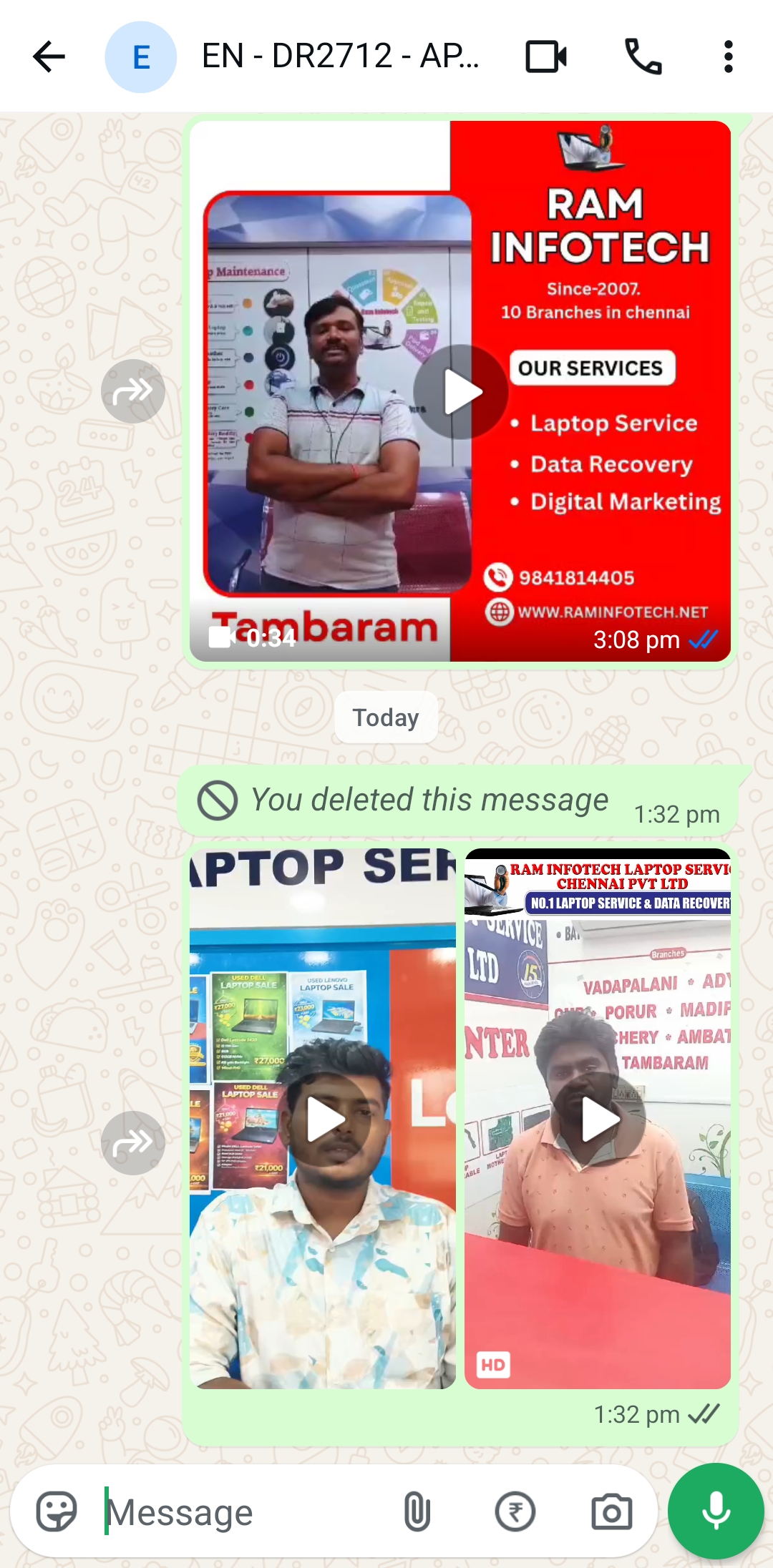
Task: Forward the two-video message
Action: tap(133, 1142)
